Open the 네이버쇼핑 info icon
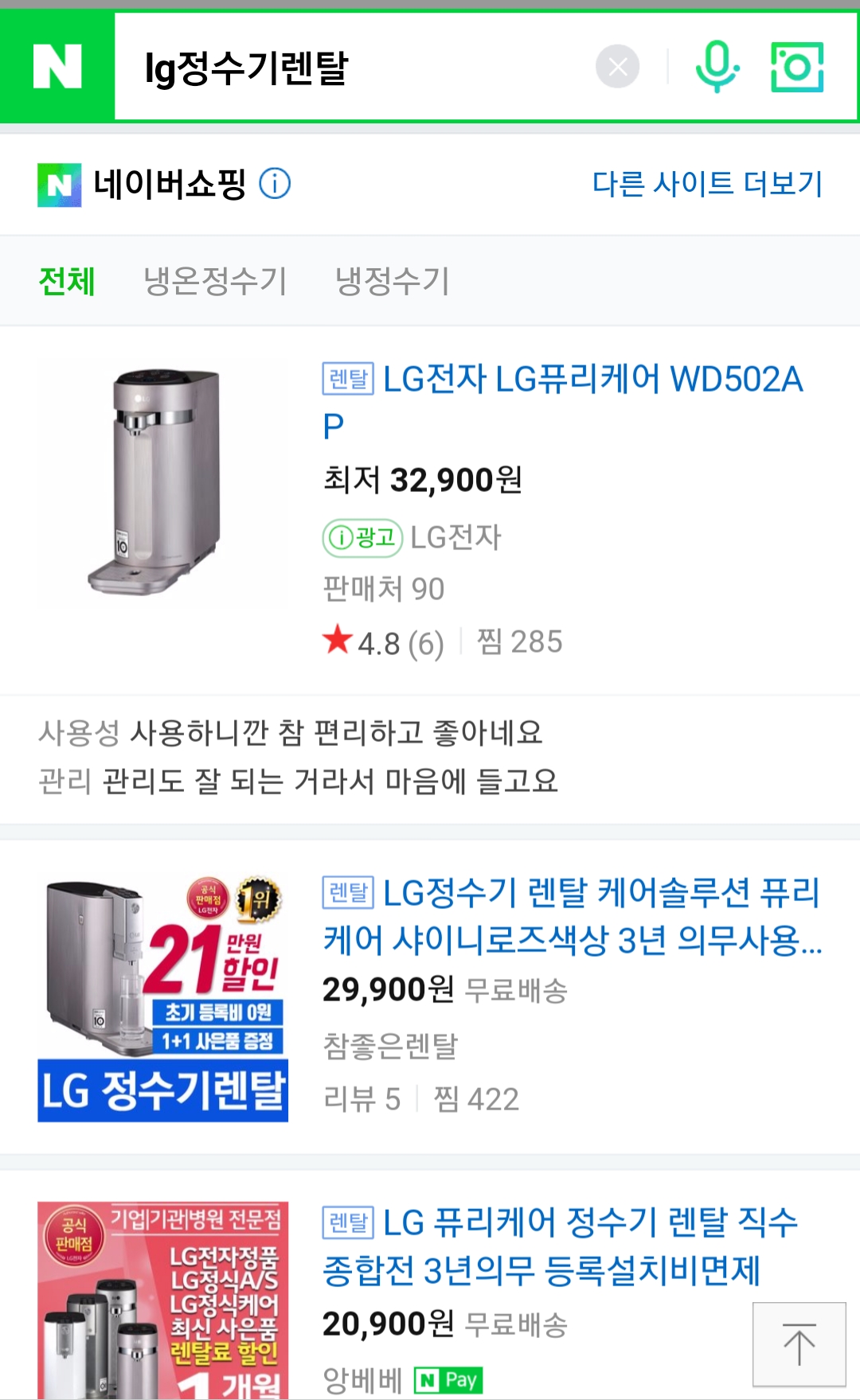This screenshot has height=1400, width=860. (x=275, y=184)
